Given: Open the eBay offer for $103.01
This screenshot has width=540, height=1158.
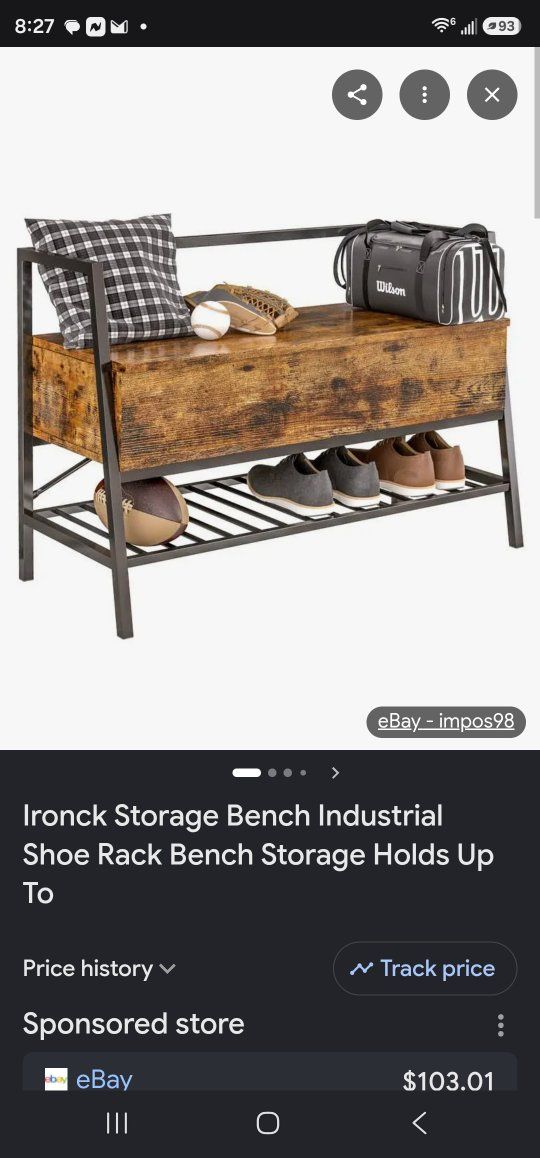Looking at the screenshot, I should pyautogui.click(x=270, y=1075).
